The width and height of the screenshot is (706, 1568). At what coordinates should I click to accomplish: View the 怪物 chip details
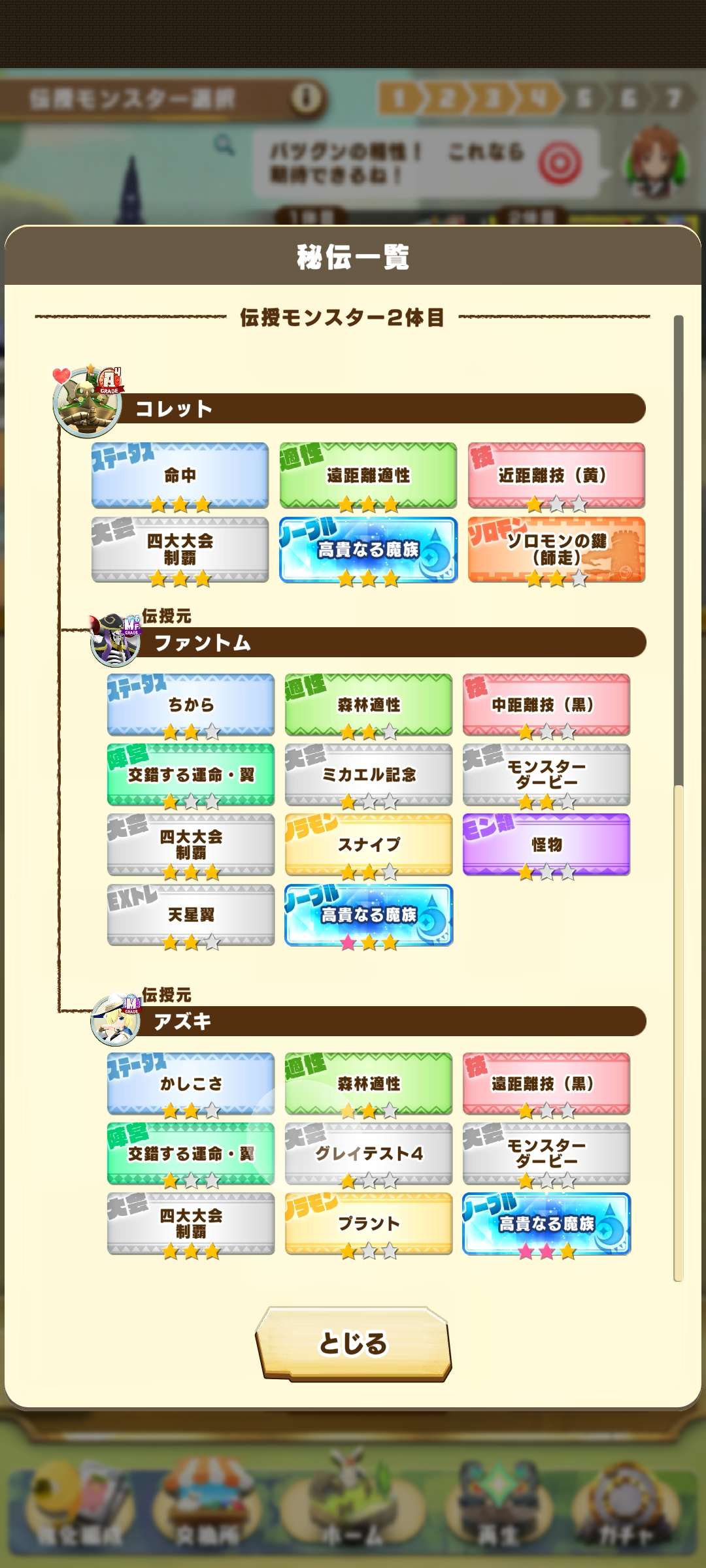pos(546,845)
